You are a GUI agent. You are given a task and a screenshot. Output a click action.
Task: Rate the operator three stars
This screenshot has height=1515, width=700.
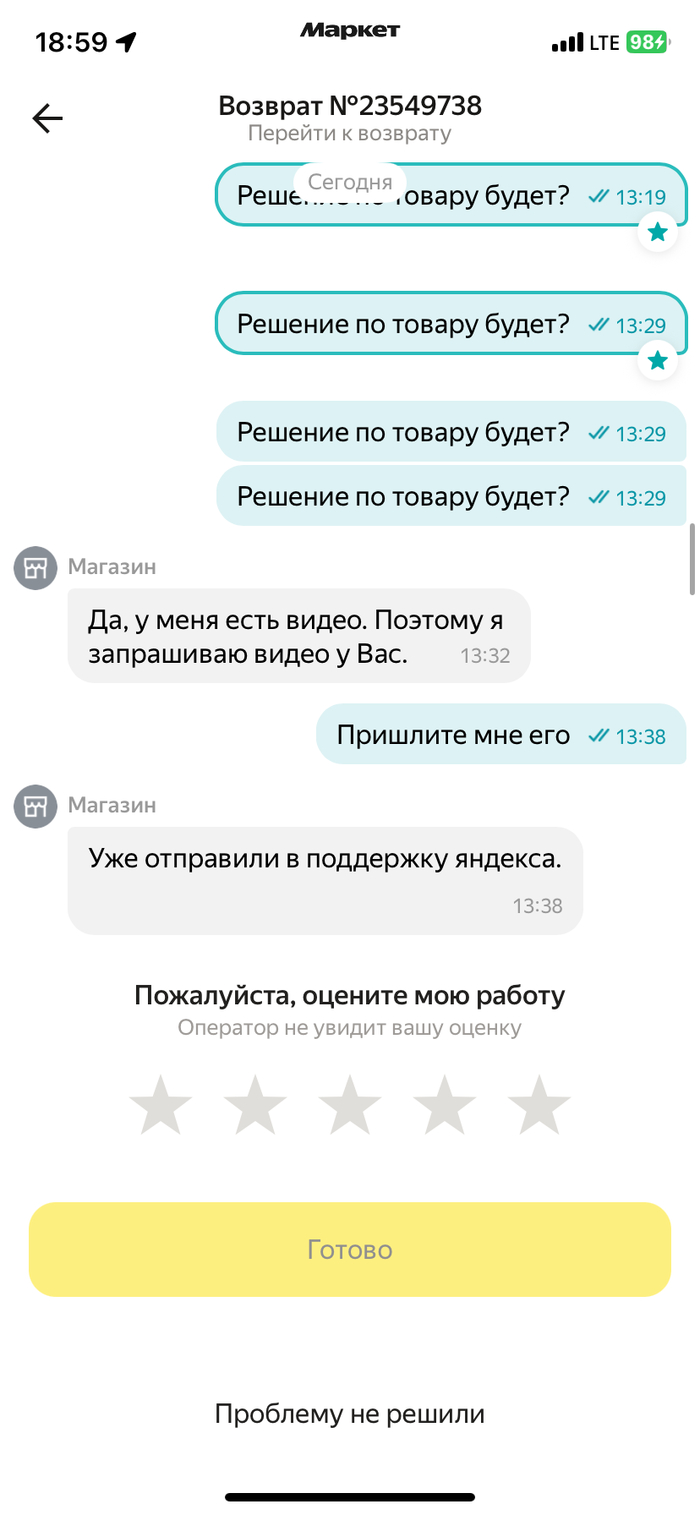pyautogui.click(x=350, y=1106)
